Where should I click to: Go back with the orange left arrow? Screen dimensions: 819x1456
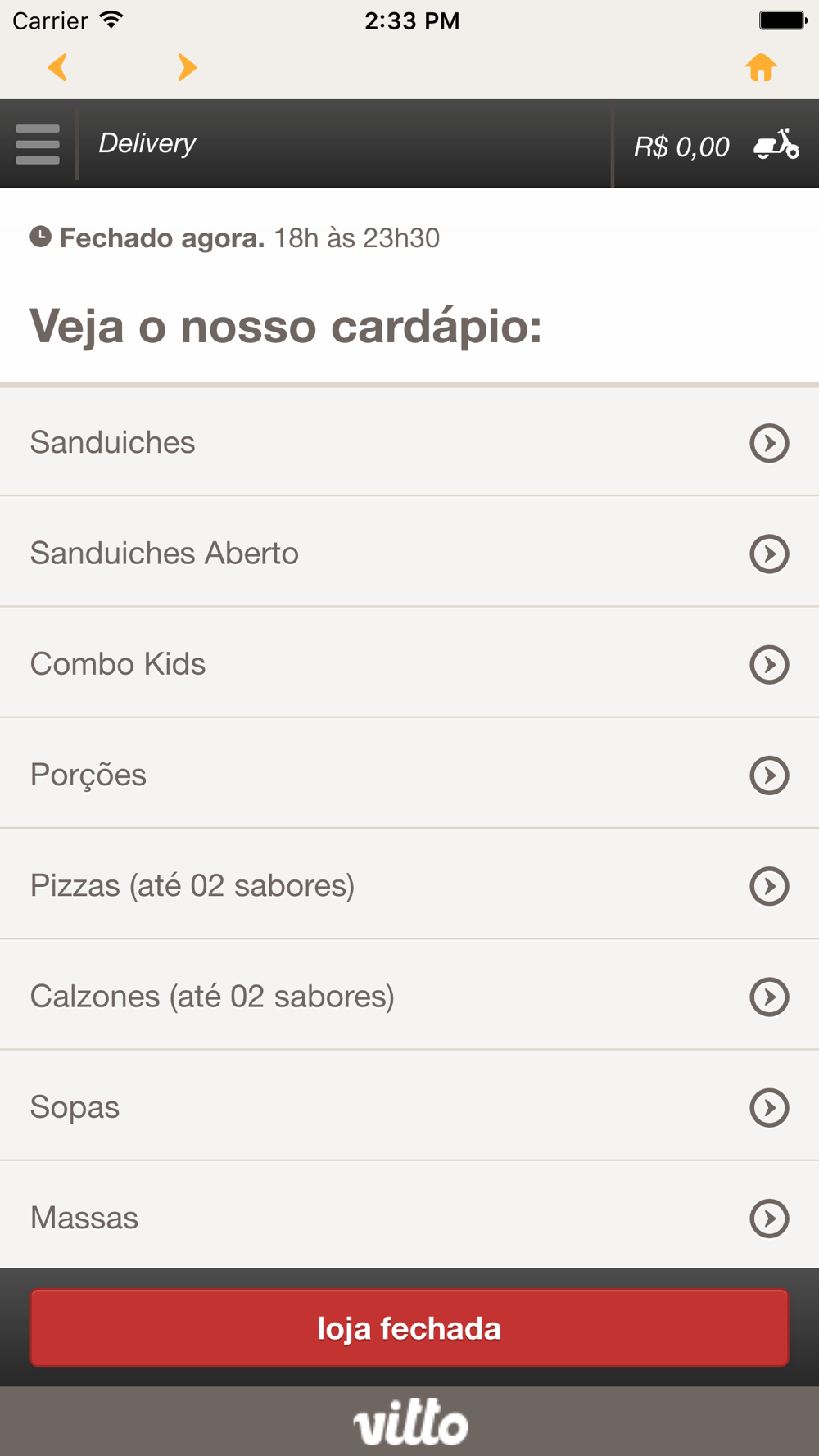pos(57,67)
